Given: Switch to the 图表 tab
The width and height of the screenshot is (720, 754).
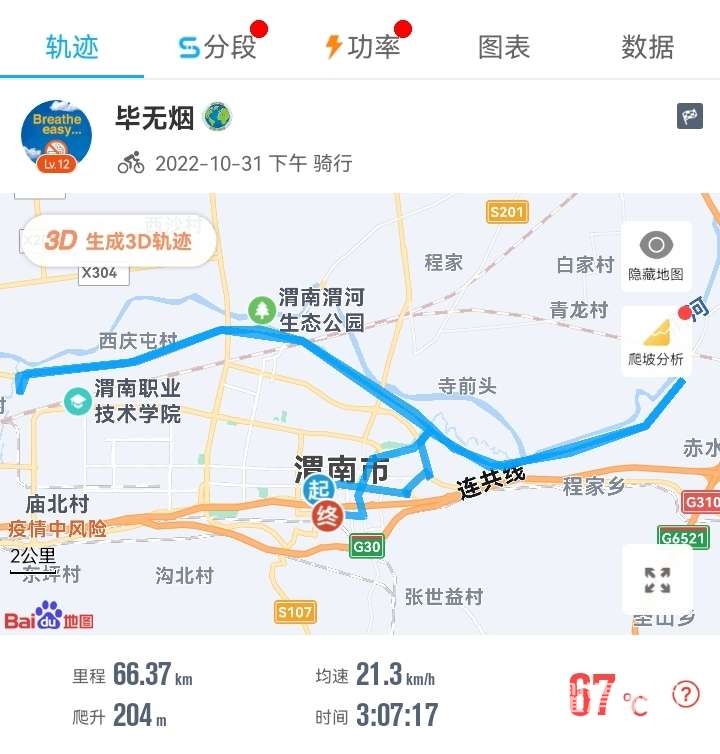Looking at the screenshot, I should (x=504, y=47).
